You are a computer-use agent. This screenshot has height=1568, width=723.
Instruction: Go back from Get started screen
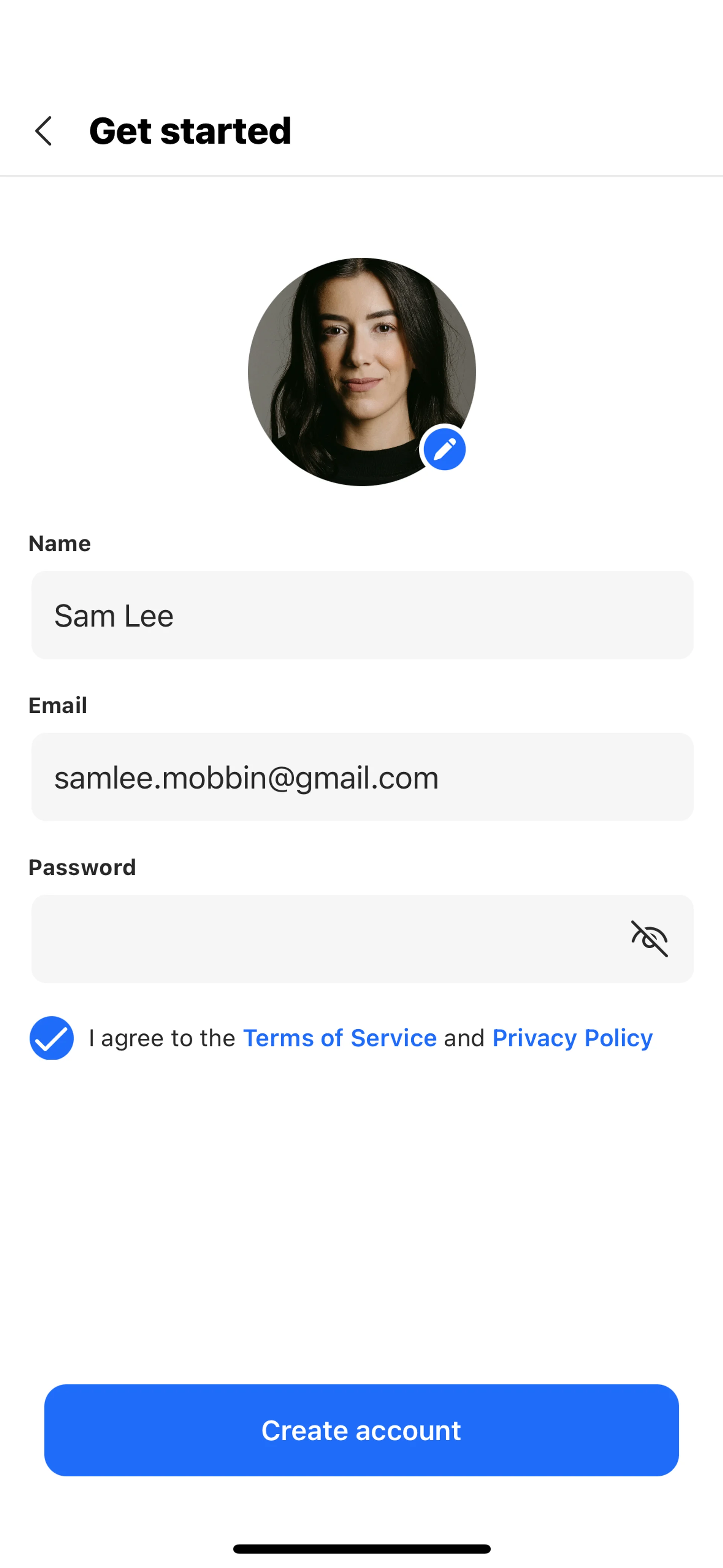coord(43,131)
